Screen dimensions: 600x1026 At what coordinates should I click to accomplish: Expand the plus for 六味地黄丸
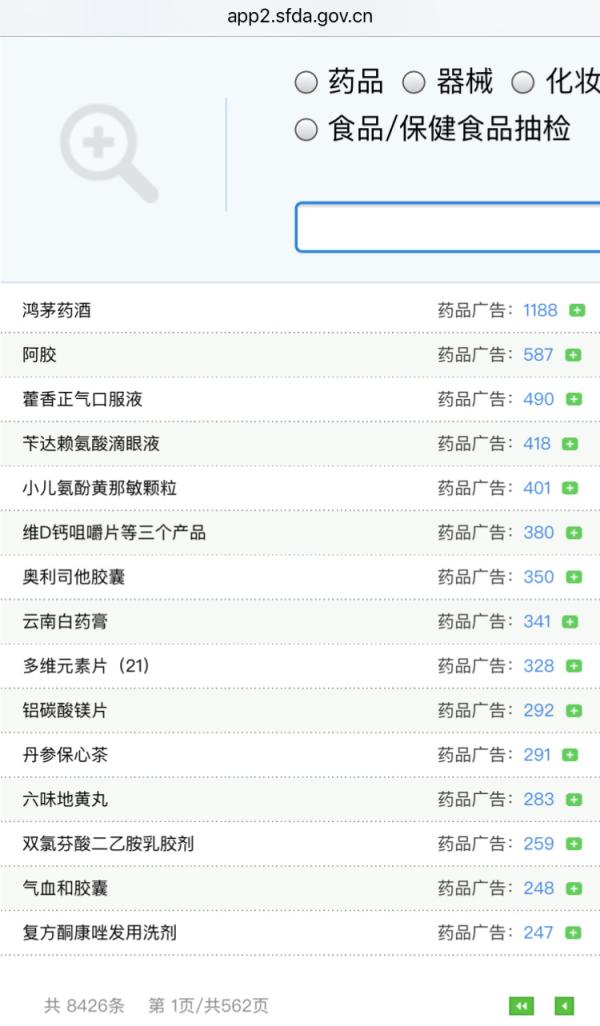coord(573,800)
